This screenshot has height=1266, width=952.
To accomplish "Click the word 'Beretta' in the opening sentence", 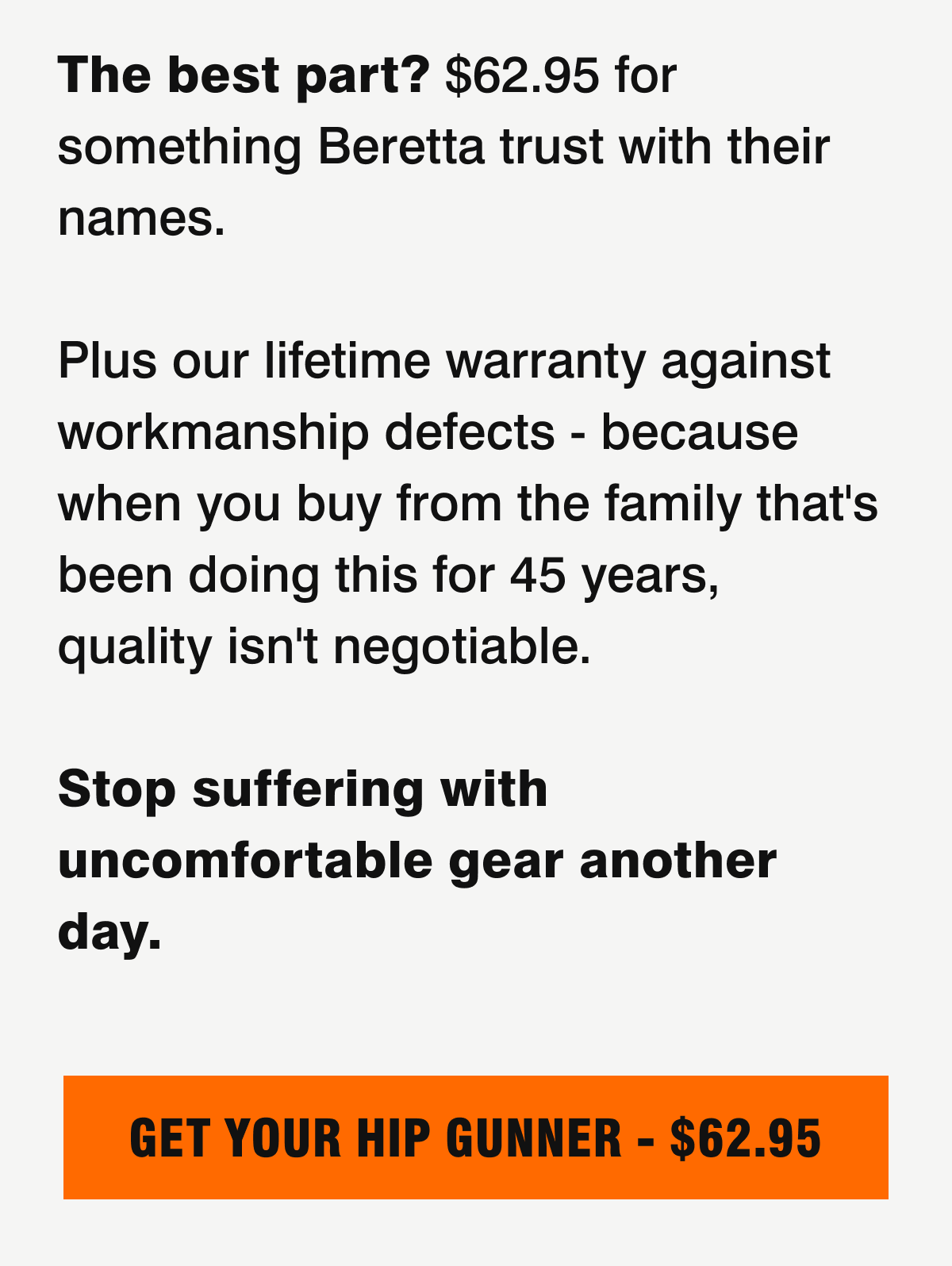I will pyautogui.click(x=402, y=144).
